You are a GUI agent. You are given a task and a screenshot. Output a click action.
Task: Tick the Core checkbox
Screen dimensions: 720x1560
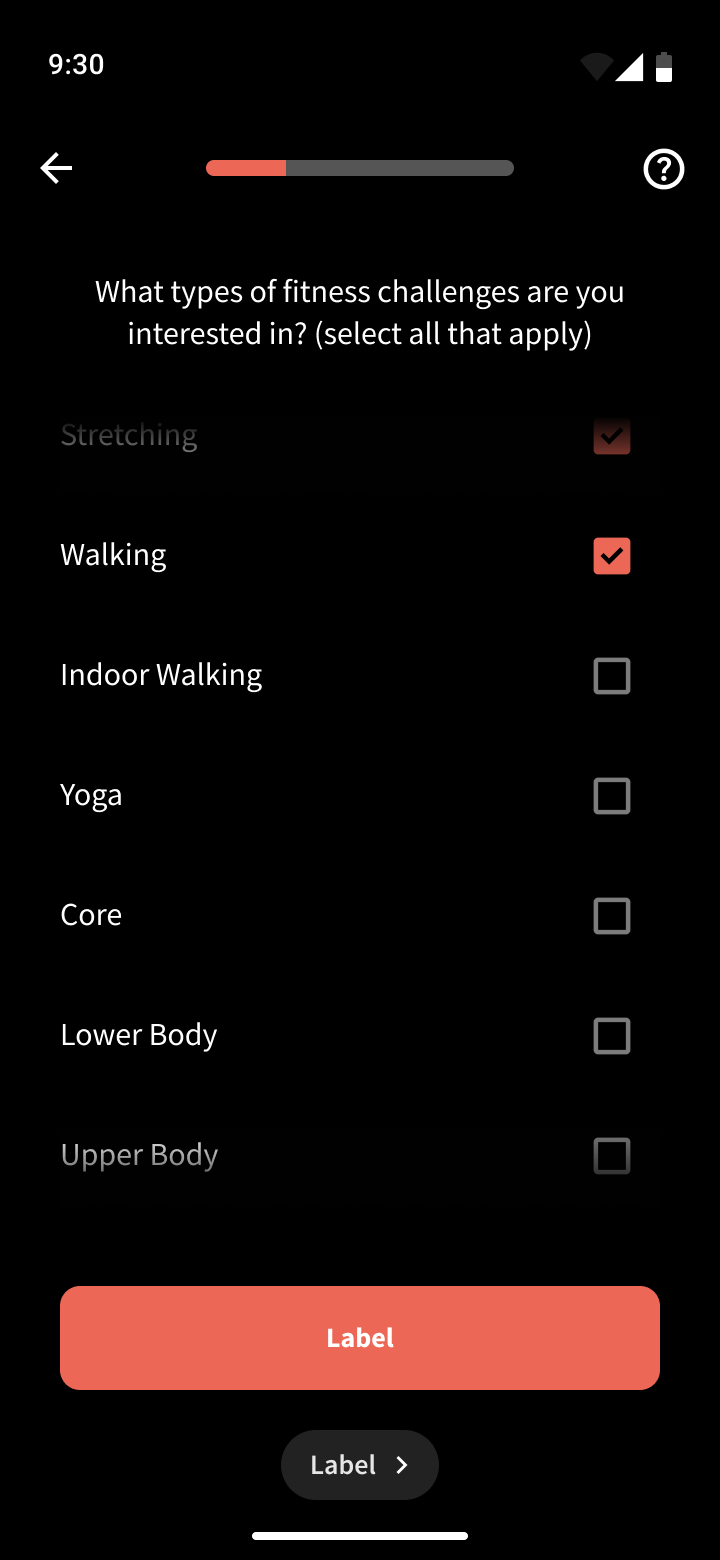point(612,916)
